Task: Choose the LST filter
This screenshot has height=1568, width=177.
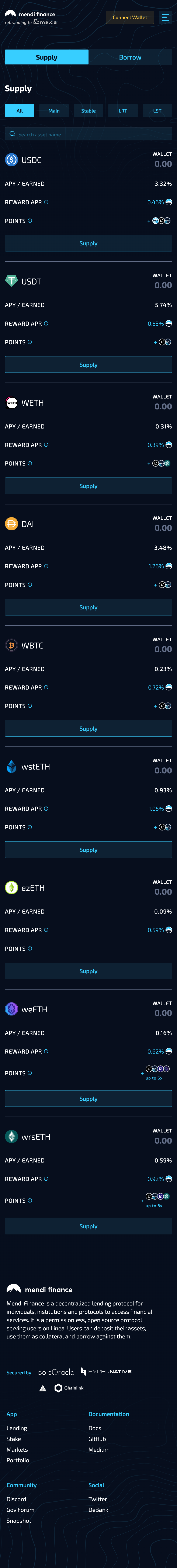Action: (157, 111)
